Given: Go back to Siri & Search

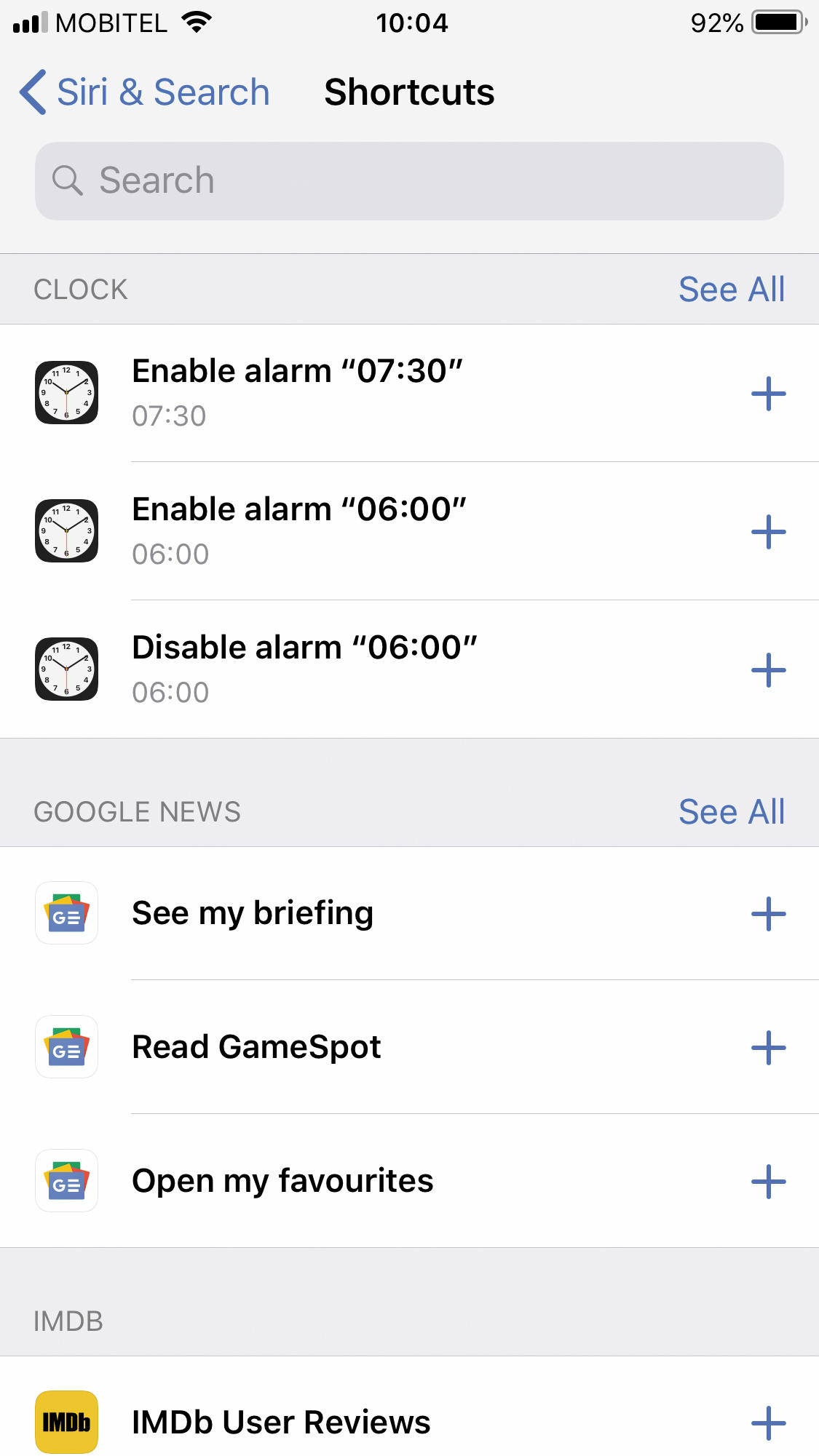Looking at the screenshot, I should (144, 92).
